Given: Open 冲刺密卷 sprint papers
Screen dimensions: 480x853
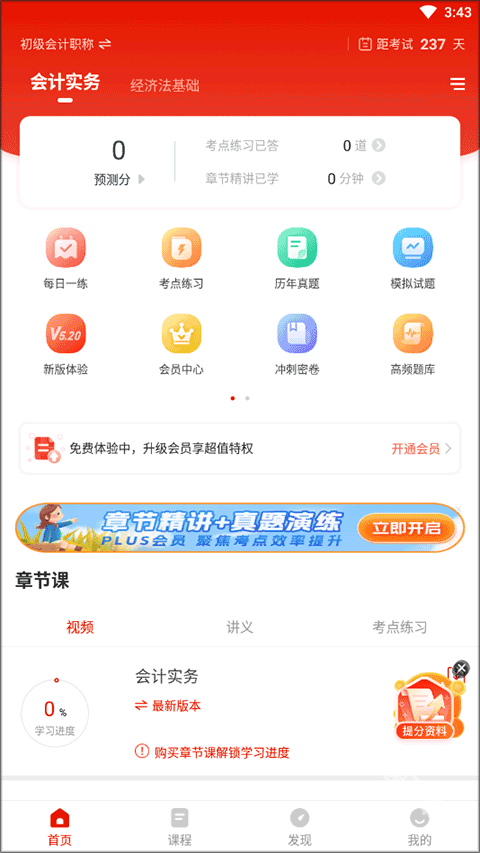Looking at the screenshot, I should click(297, 345).
